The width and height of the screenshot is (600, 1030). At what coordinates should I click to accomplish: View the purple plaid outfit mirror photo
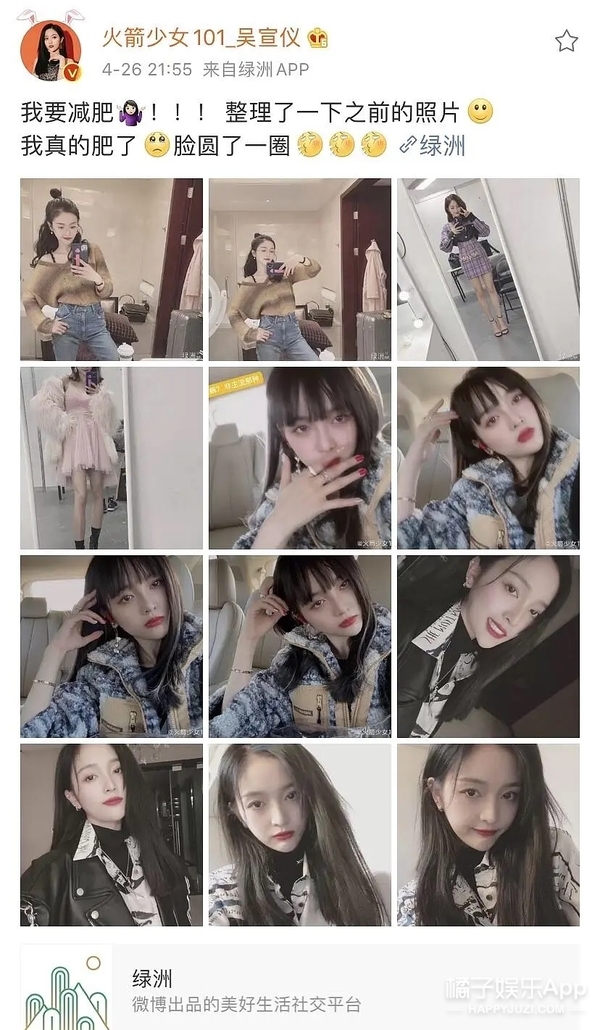[x=488, y=269]
